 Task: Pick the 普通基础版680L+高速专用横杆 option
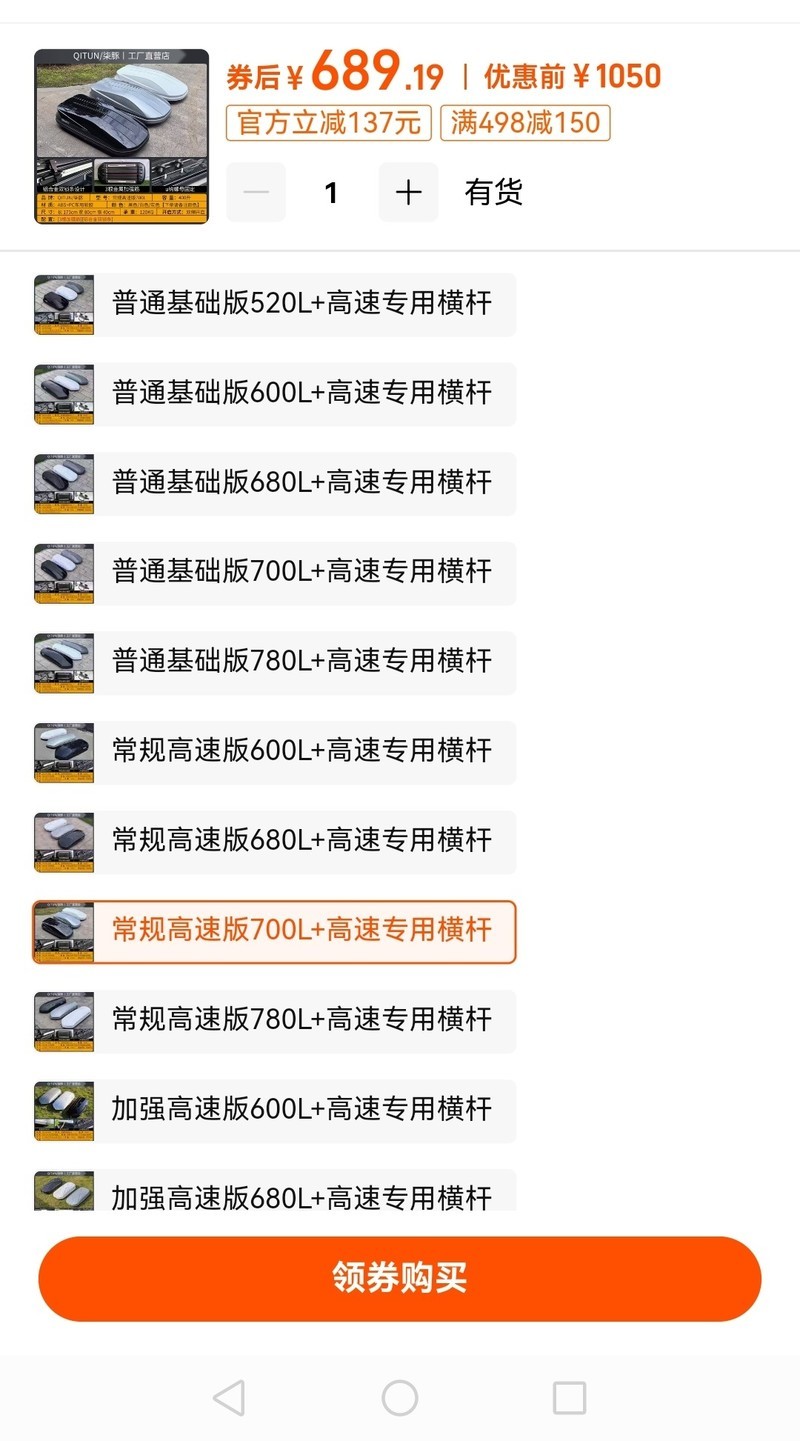point(275,483)
